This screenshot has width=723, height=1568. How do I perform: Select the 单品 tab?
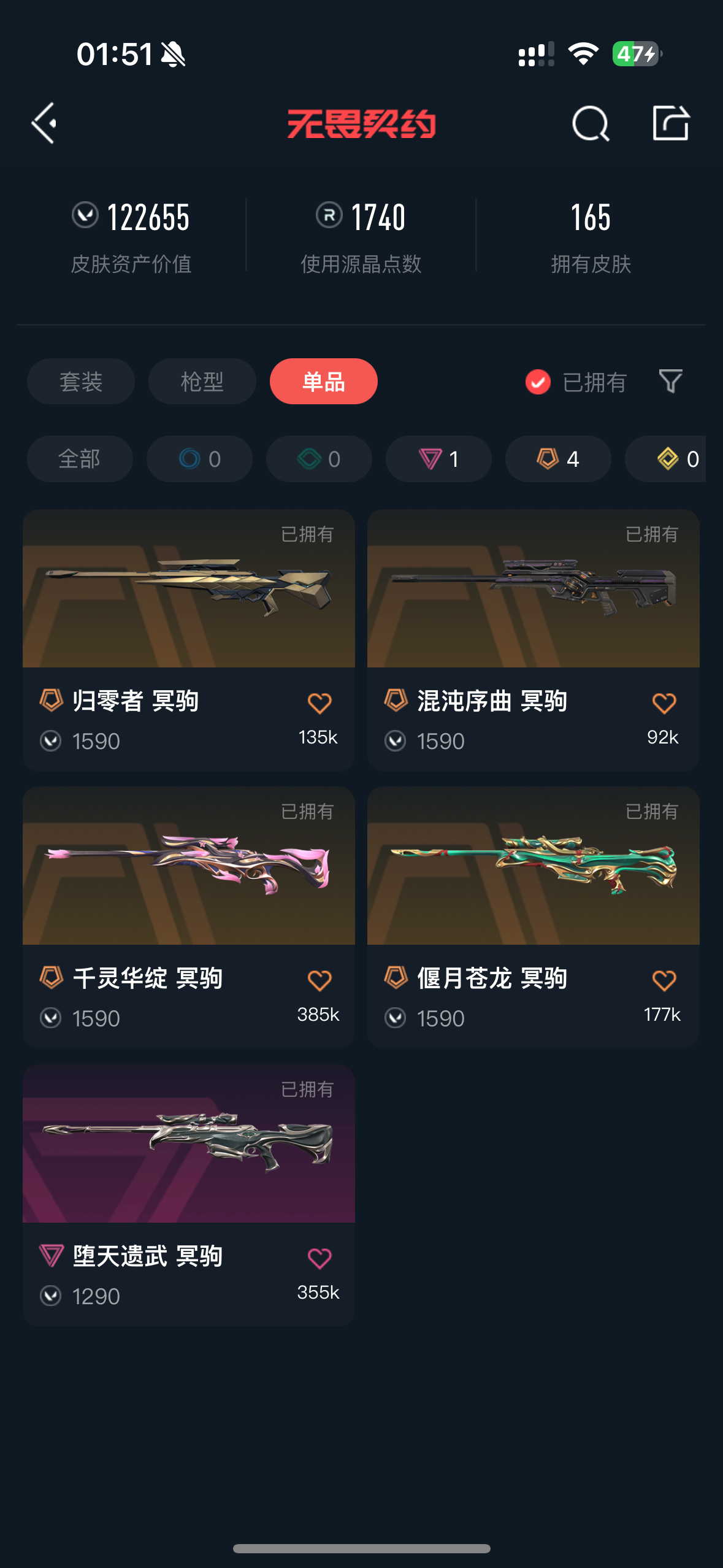(x=324, y=382)
